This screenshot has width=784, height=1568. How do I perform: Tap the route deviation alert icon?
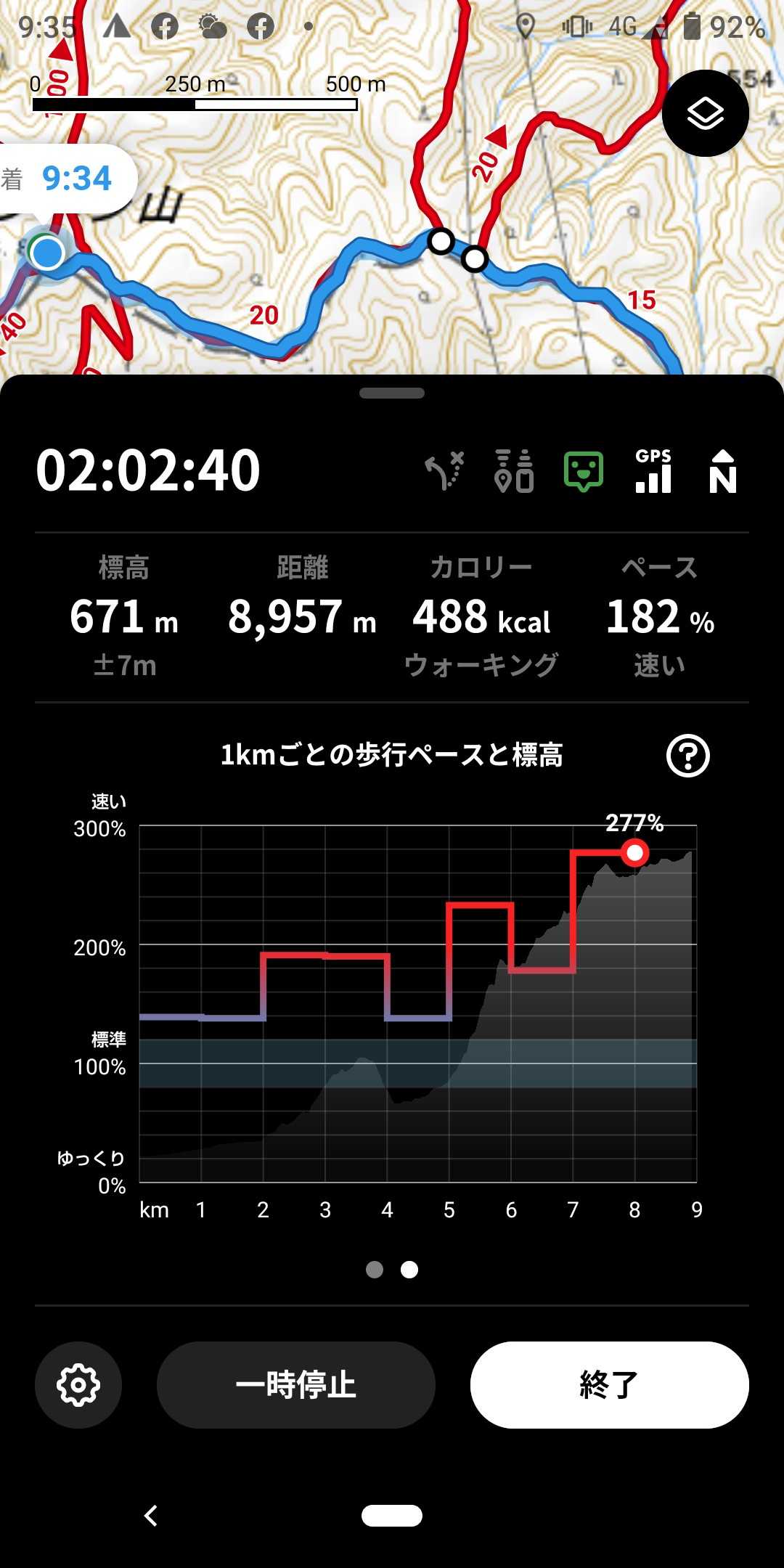(444, 470)
